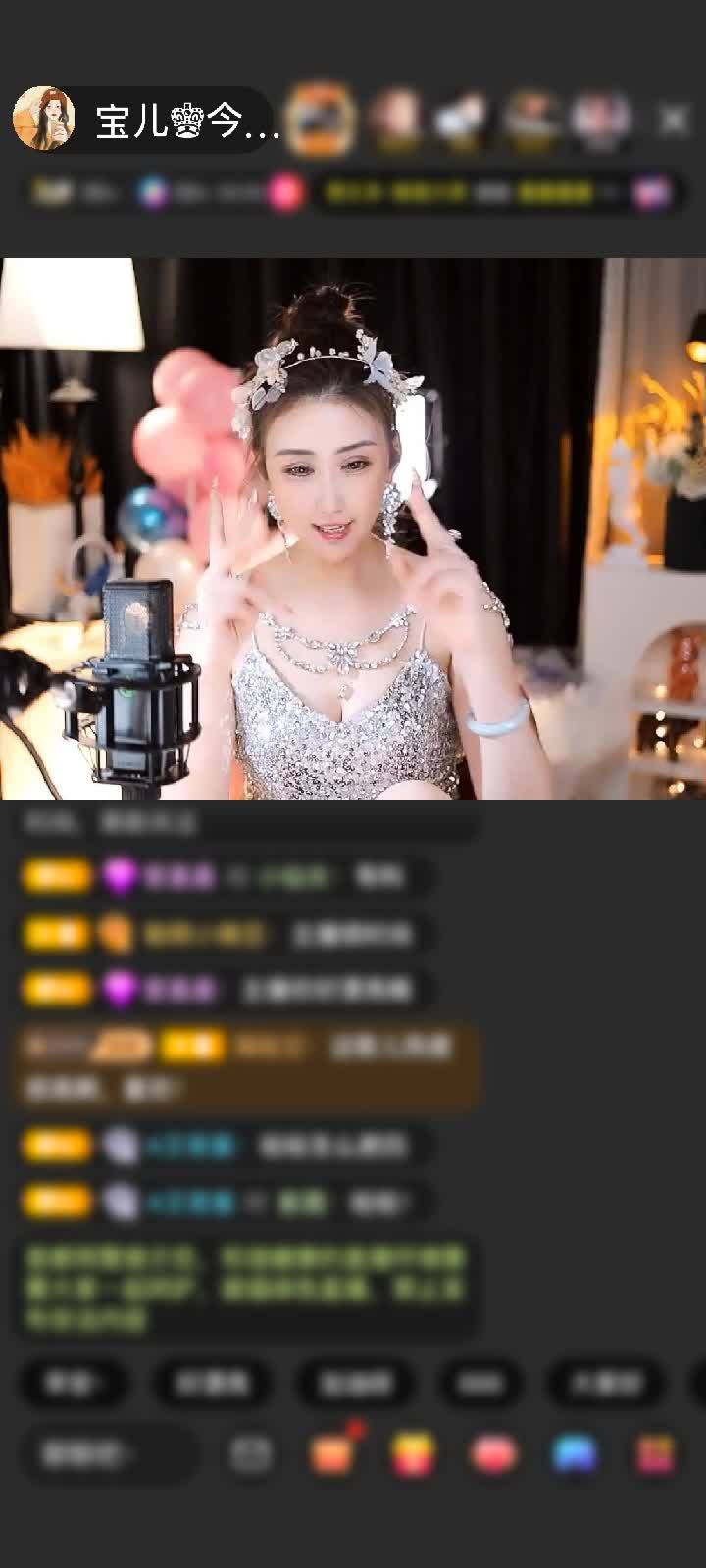Open the pink heart badge in info row
This screenshot has width=706, height=1568.
point(285,193)
